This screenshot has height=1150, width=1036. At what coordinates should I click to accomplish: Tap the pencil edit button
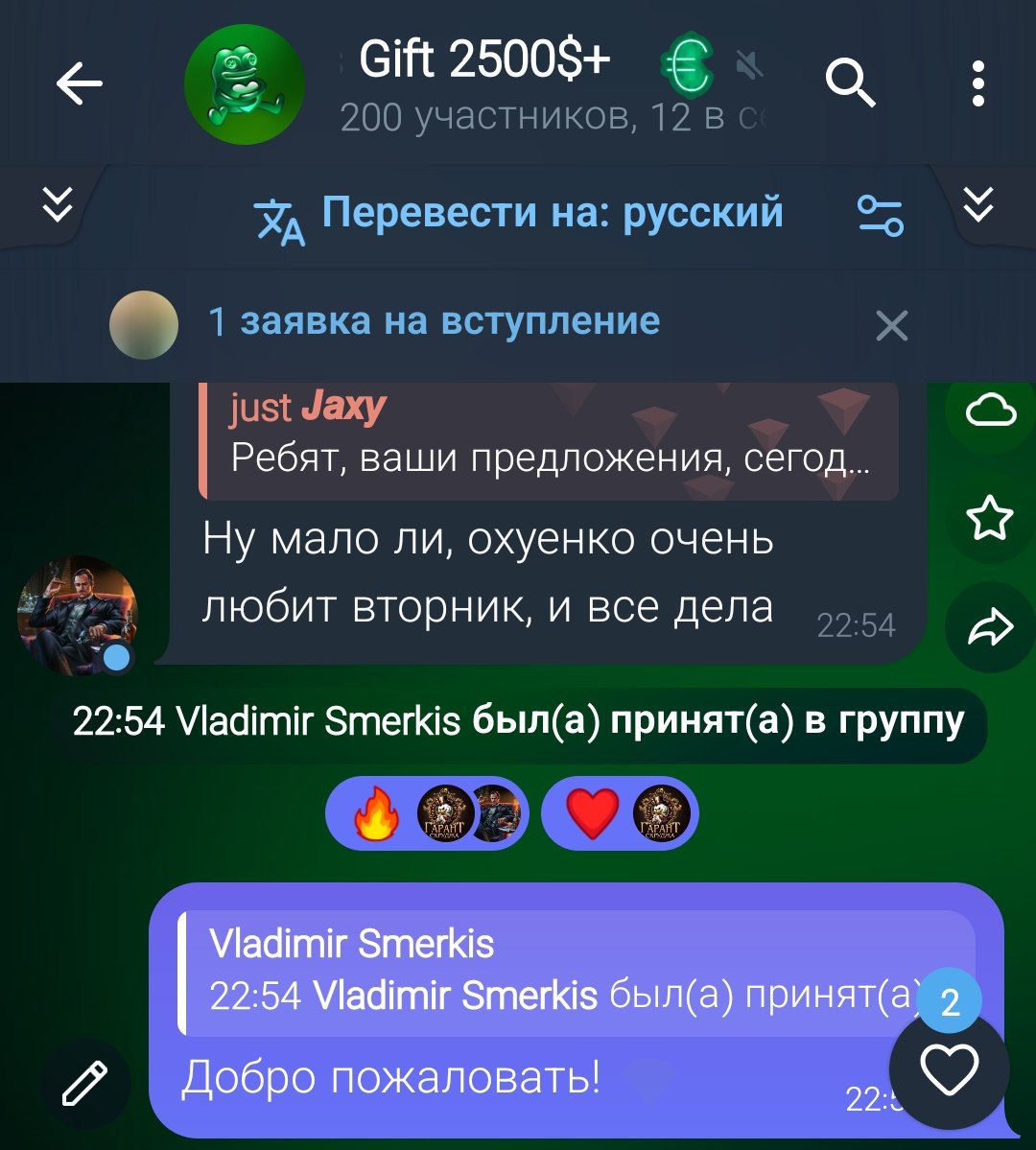84,1084
